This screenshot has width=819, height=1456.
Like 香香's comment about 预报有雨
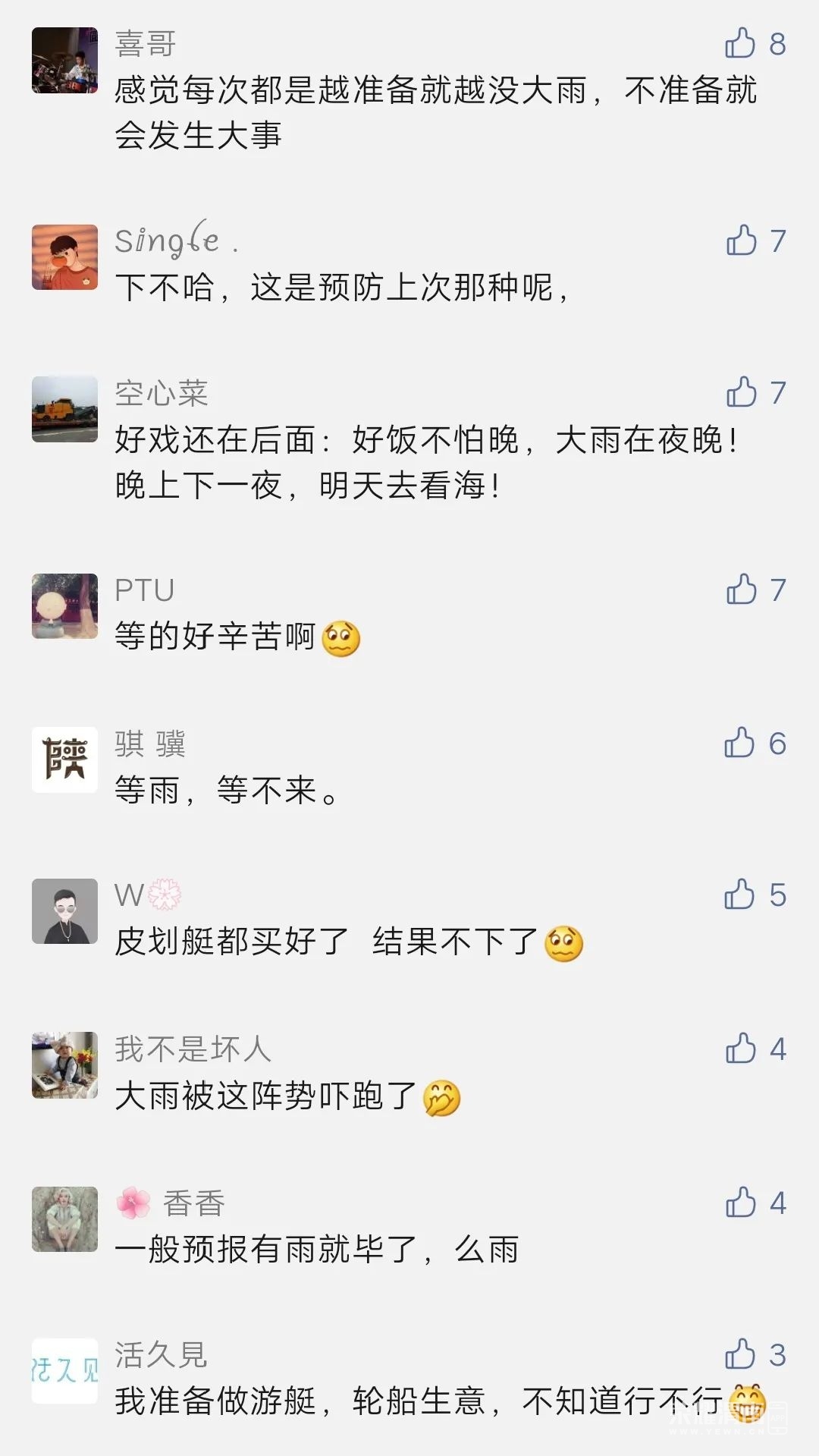pos(741,1203)
